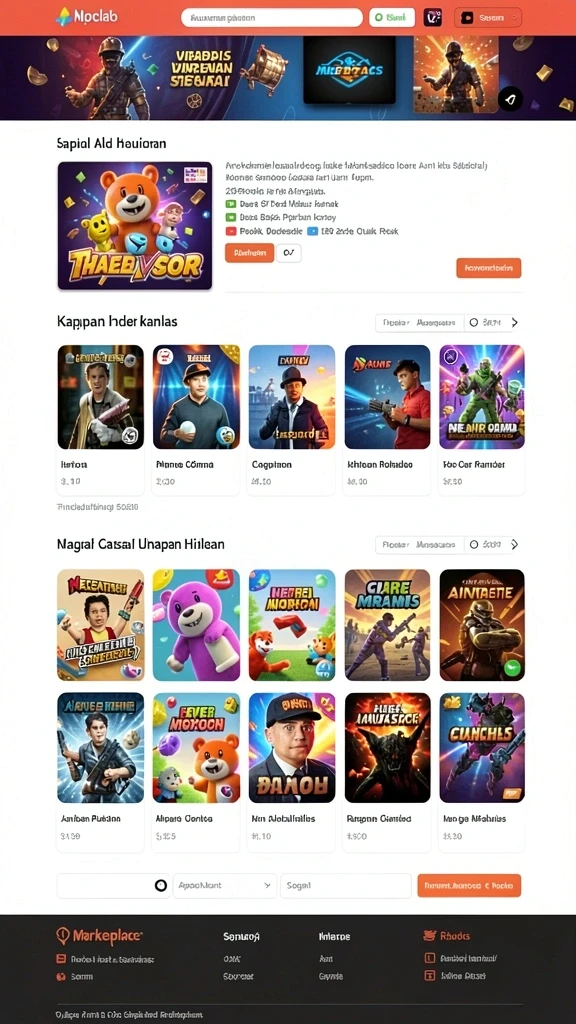This screenshot has height=1024, width=576.
Task: Open the pink bear game tile
Action: pos(196,625)
